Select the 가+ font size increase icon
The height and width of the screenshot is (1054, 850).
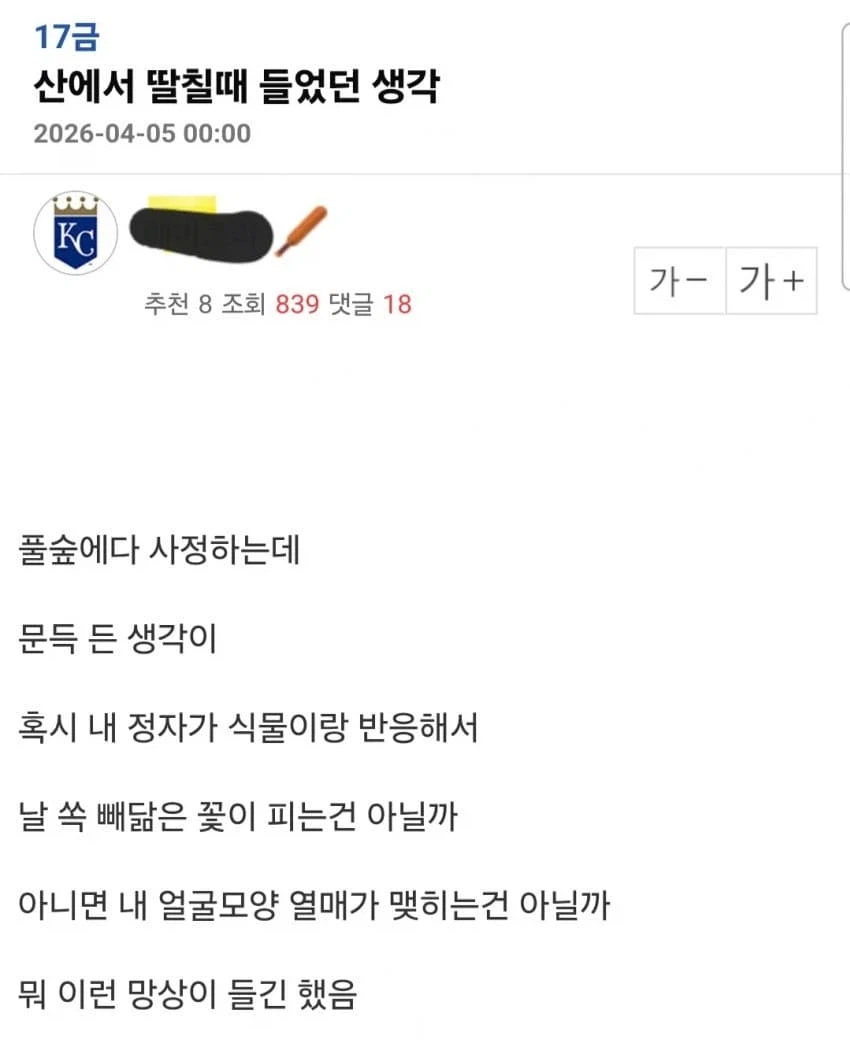(771, 281)
